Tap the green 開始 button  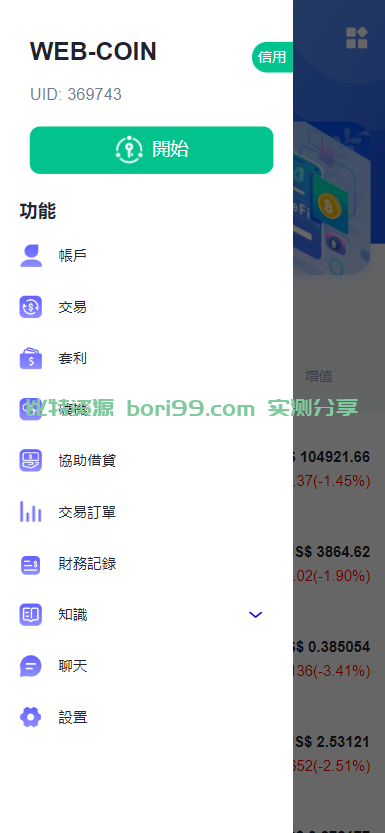(x=151, y=150)
